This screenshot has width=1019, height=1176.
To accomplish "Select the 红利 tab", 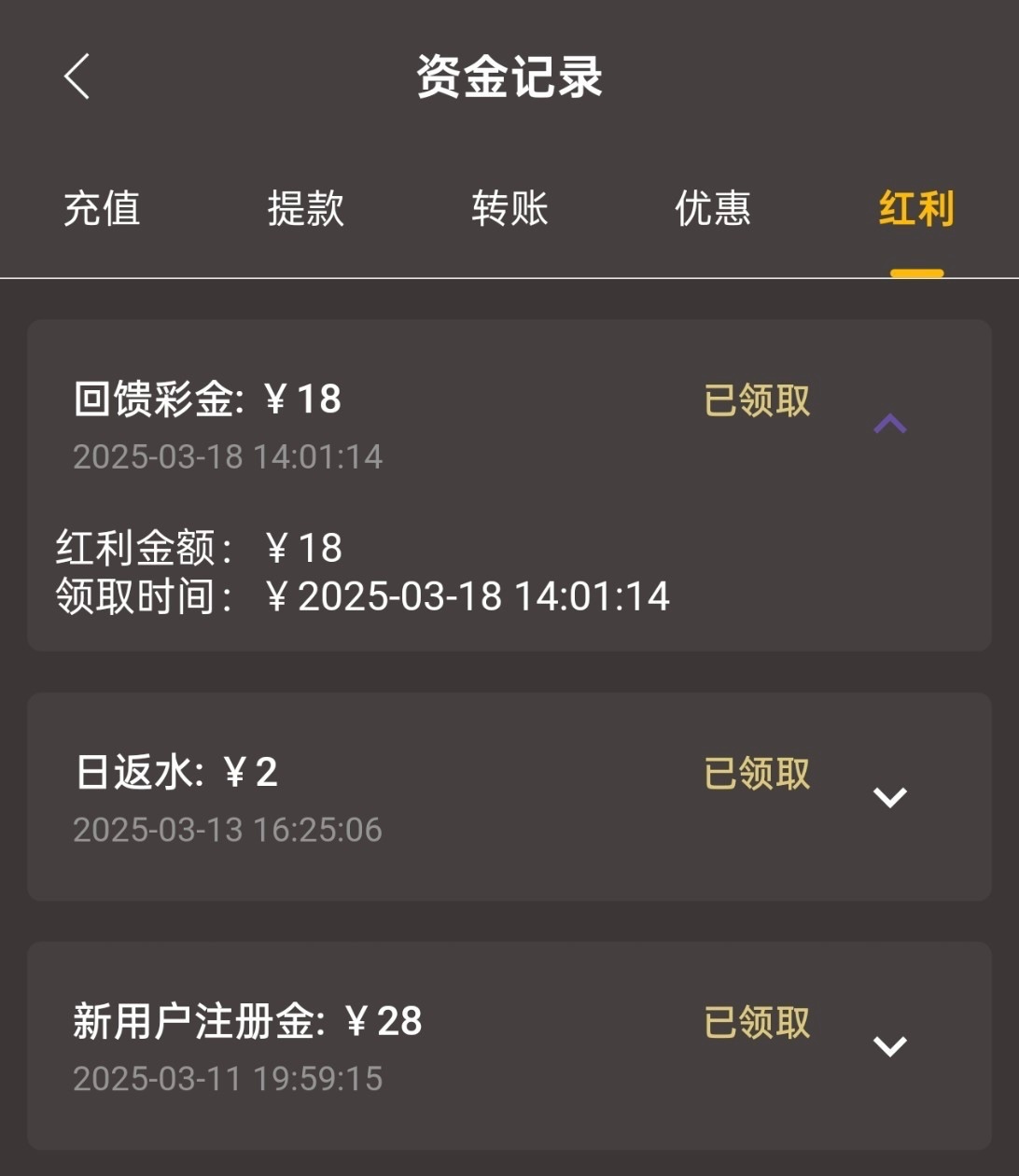I will [916, 208].
